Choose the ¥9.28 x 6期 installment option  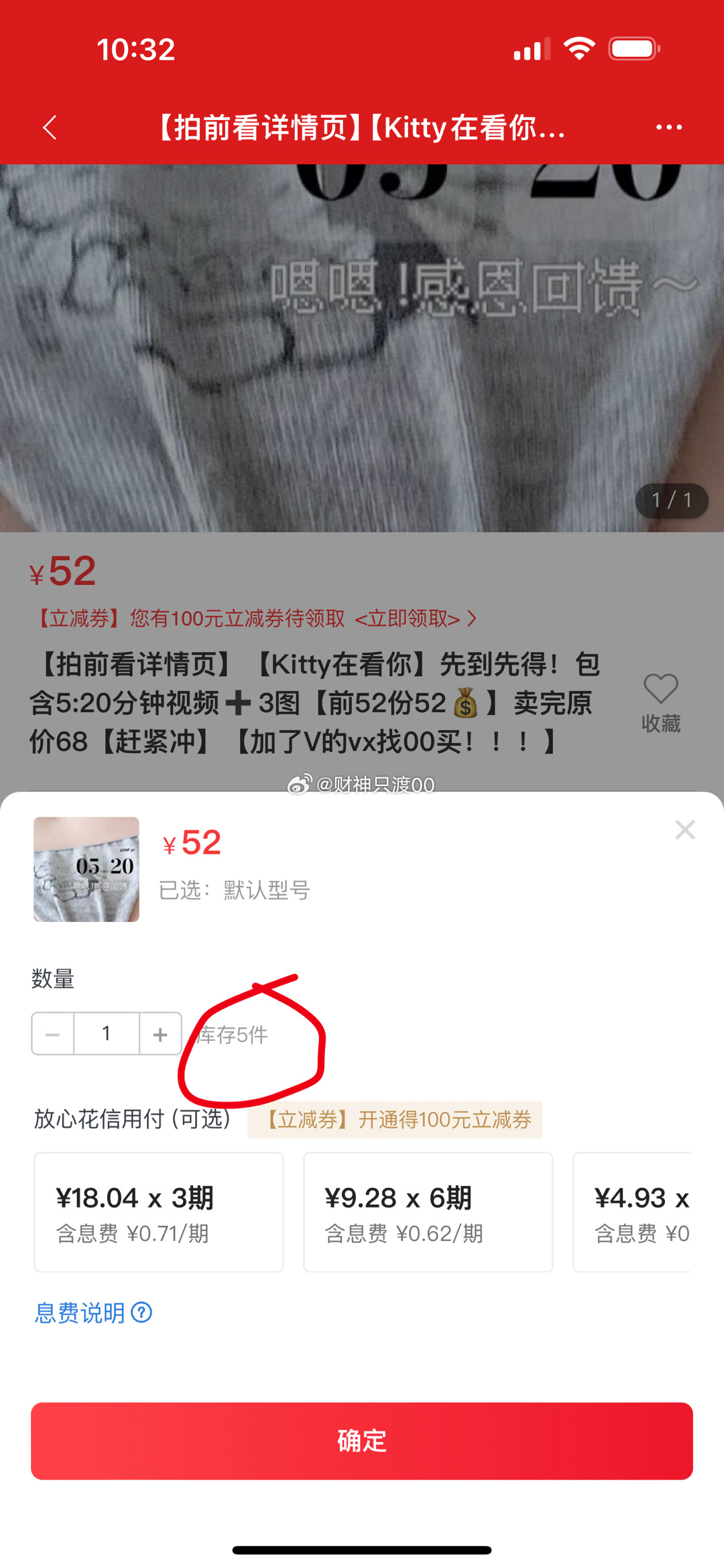pyautogui.click(x=428, y=1212)
